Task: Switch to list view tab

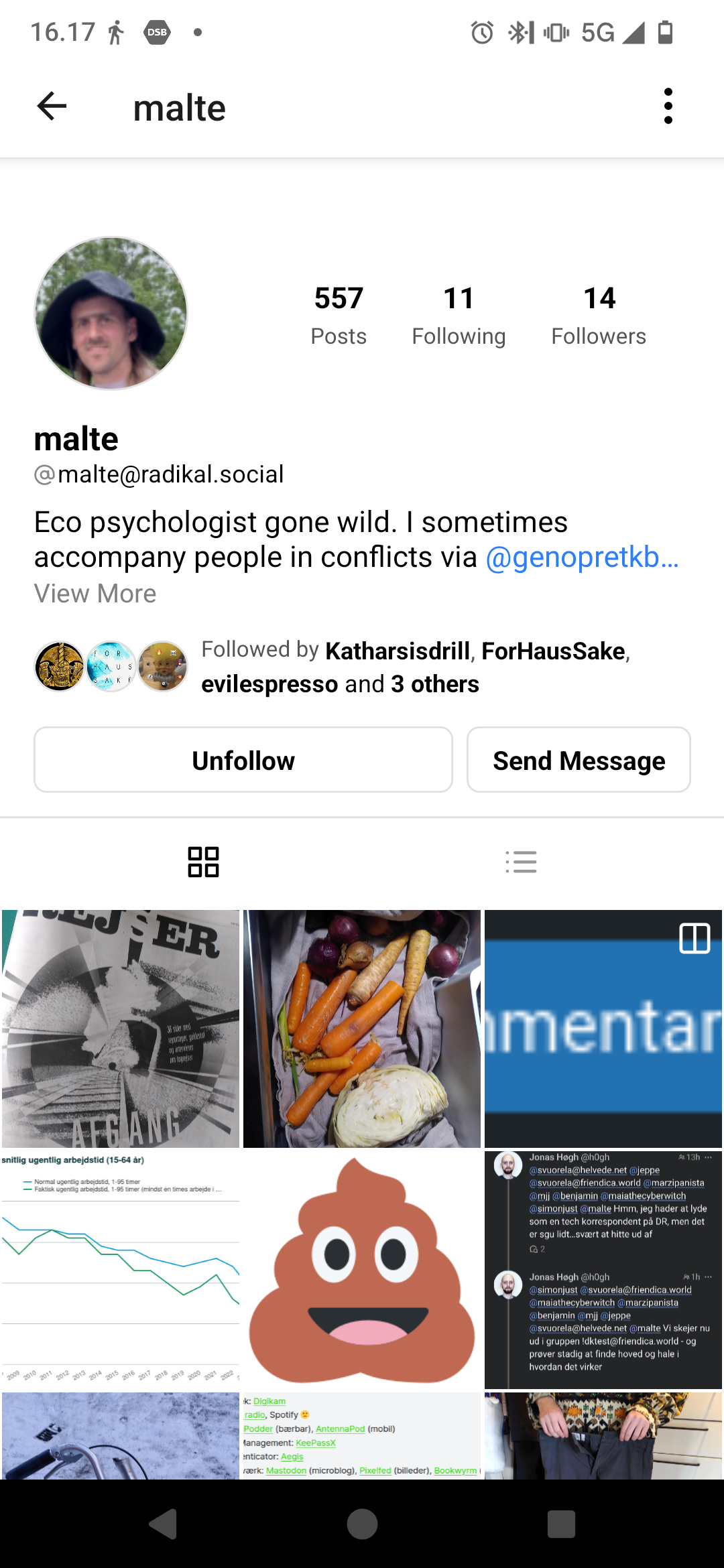Action: [521, 862]
